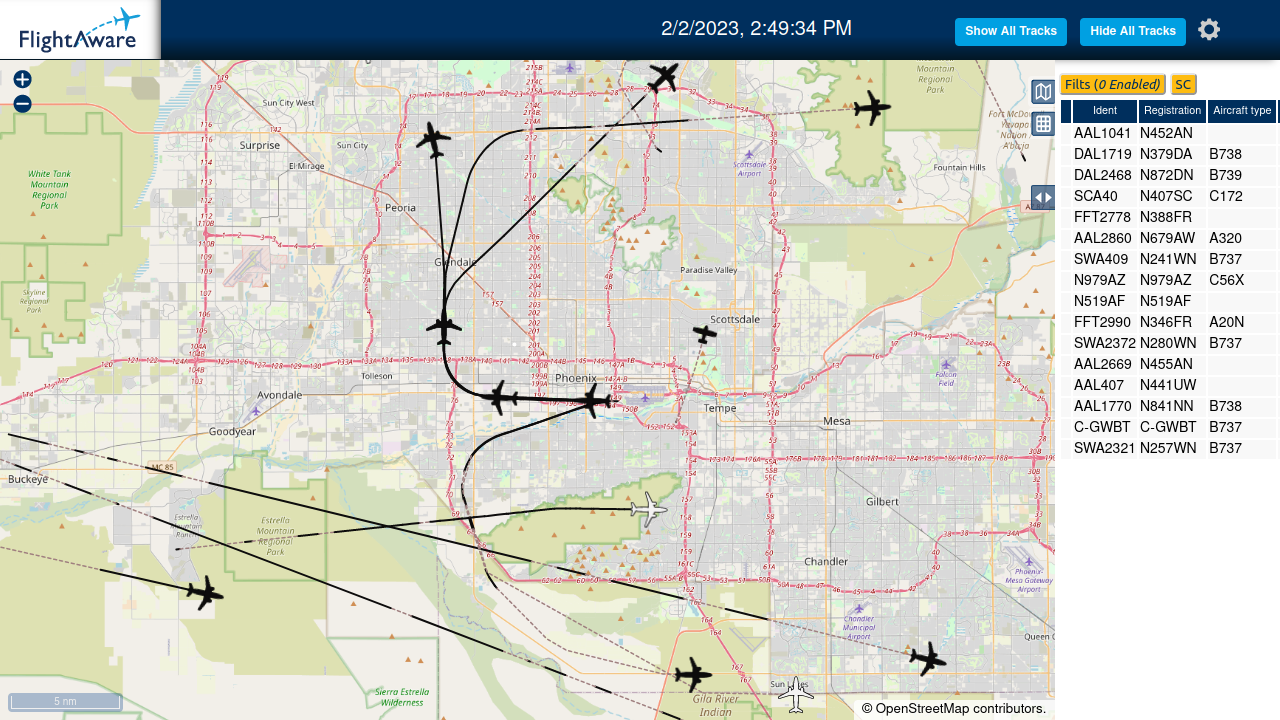
Task: Open the Filters button
Action: 1113,85
